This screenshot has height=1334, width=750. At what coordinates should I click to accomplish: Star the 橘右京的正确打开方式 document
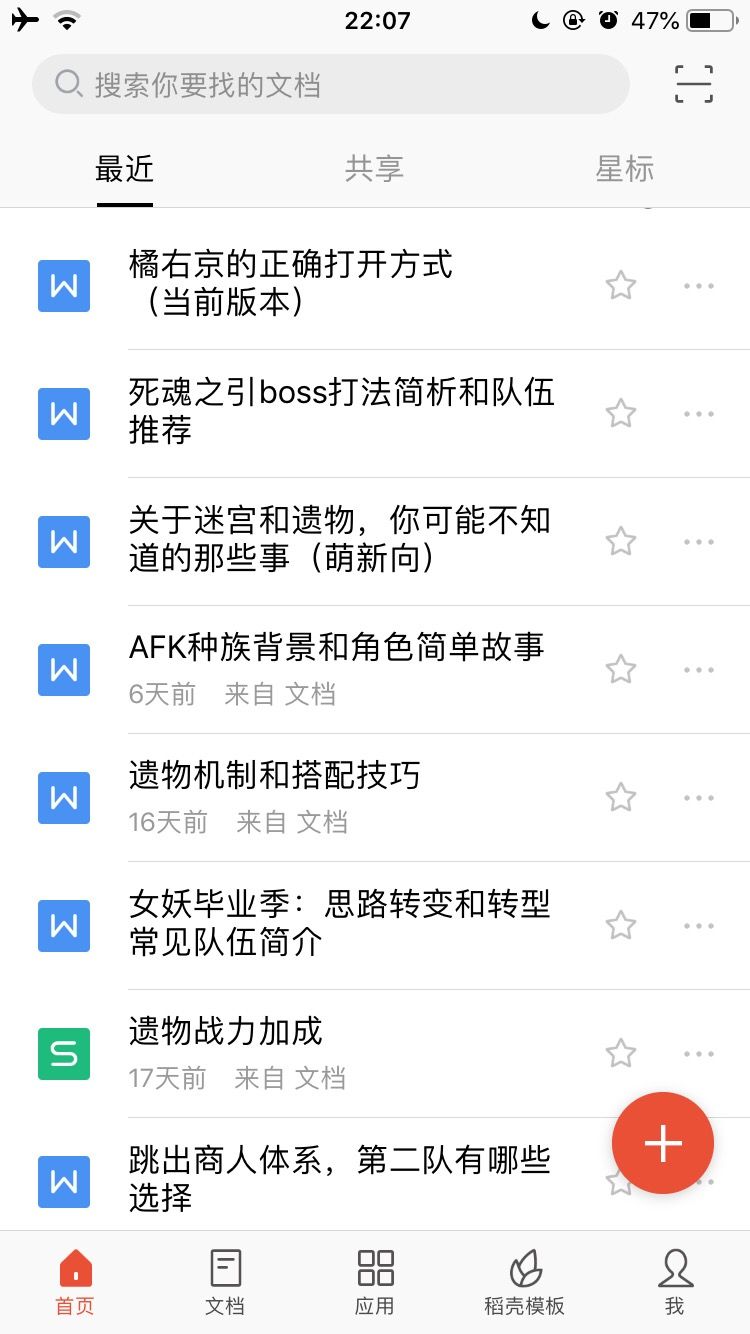[621, 286]
